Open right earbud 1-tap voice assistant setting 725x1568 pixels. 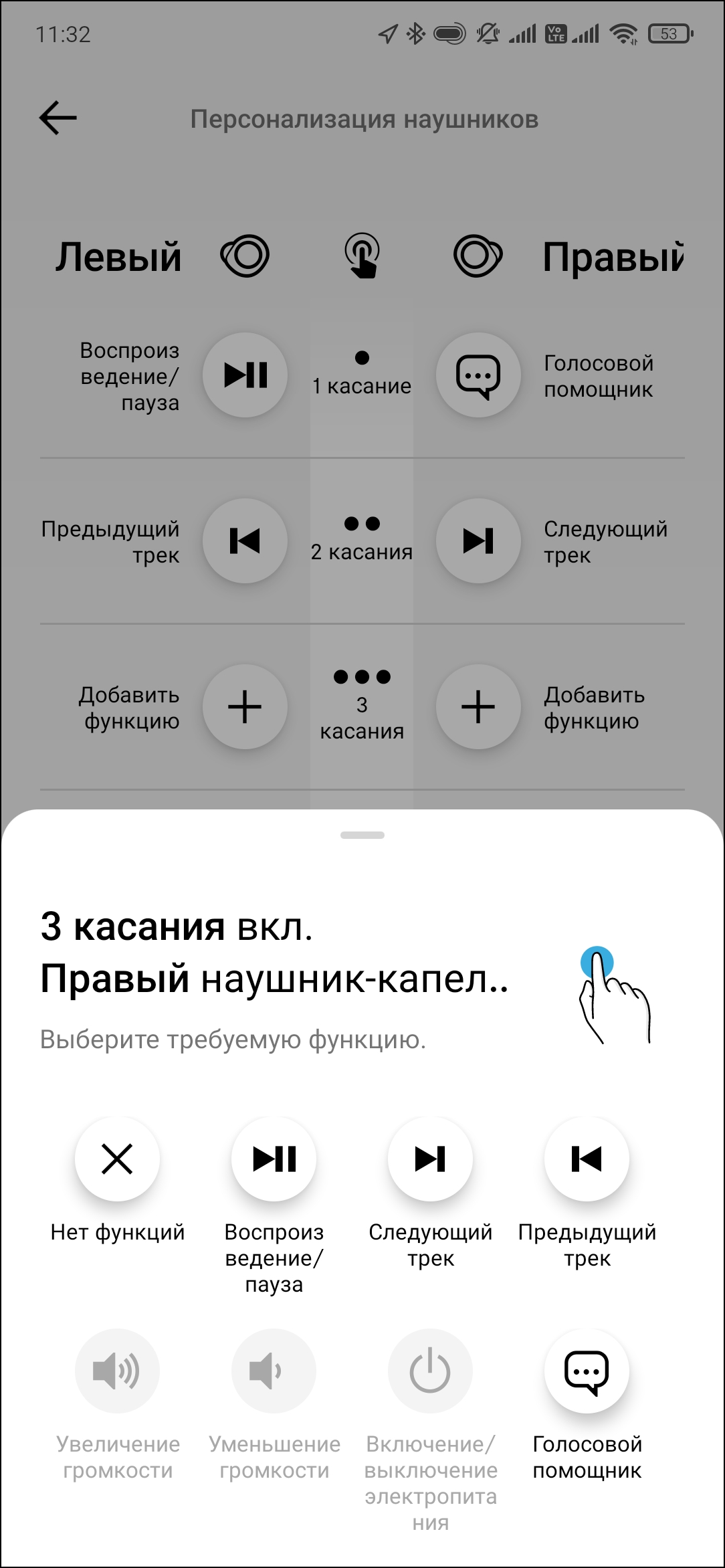478,375
